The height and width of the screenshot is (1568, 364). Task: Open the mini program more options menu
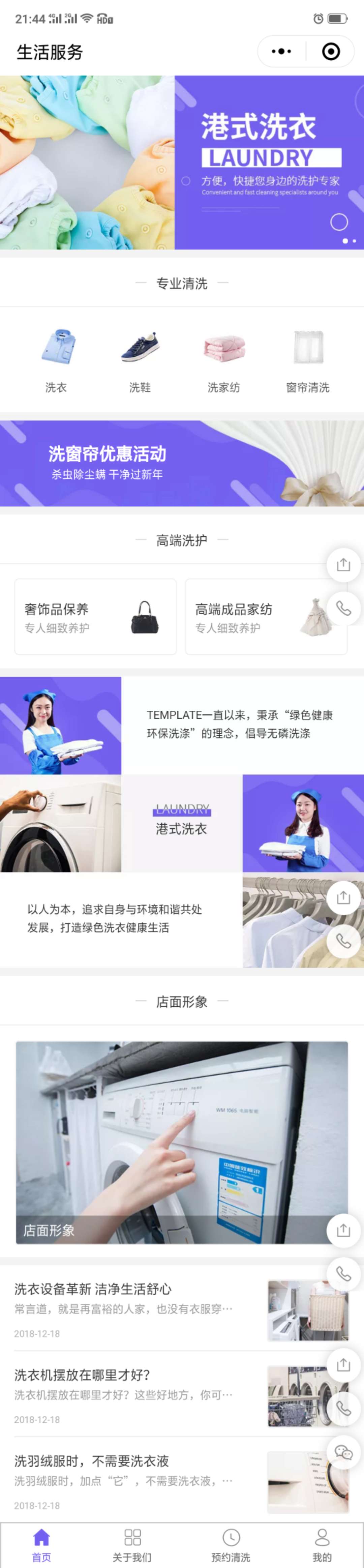click(281, 52)
